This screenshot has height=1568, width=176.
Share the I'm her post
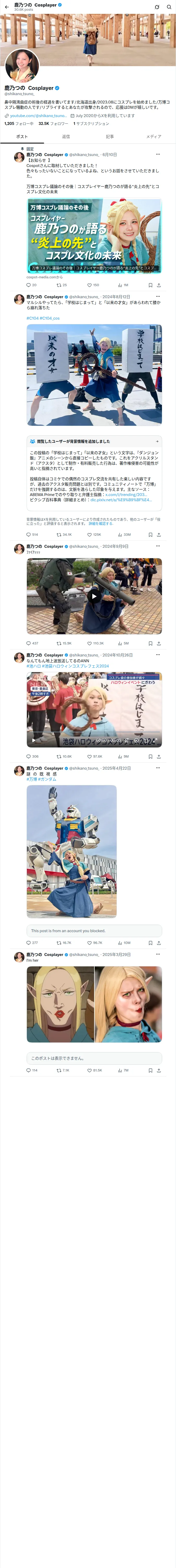pyautogui.click(x=159, y=1071)
